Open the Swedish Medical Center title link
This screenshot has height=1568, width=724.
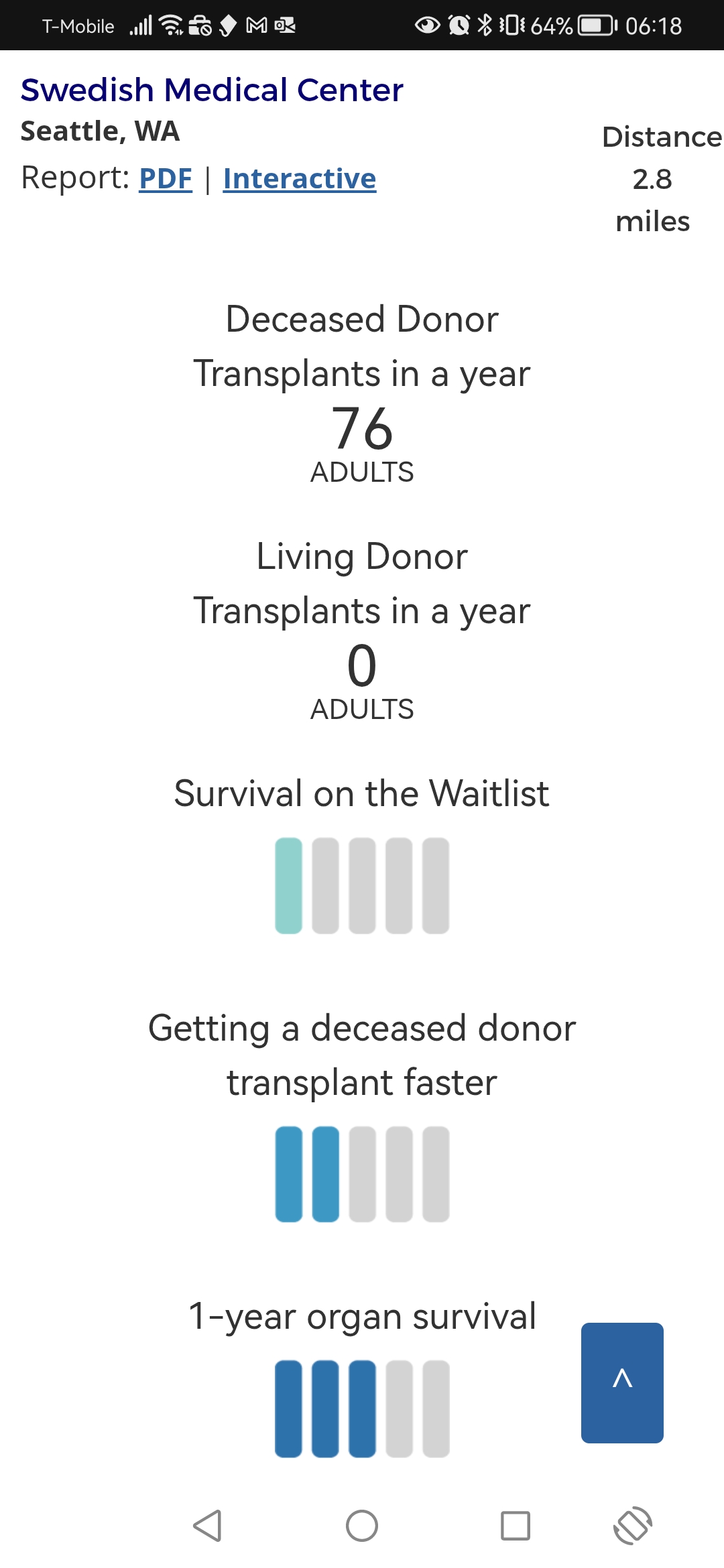click(x=212, y=90)
